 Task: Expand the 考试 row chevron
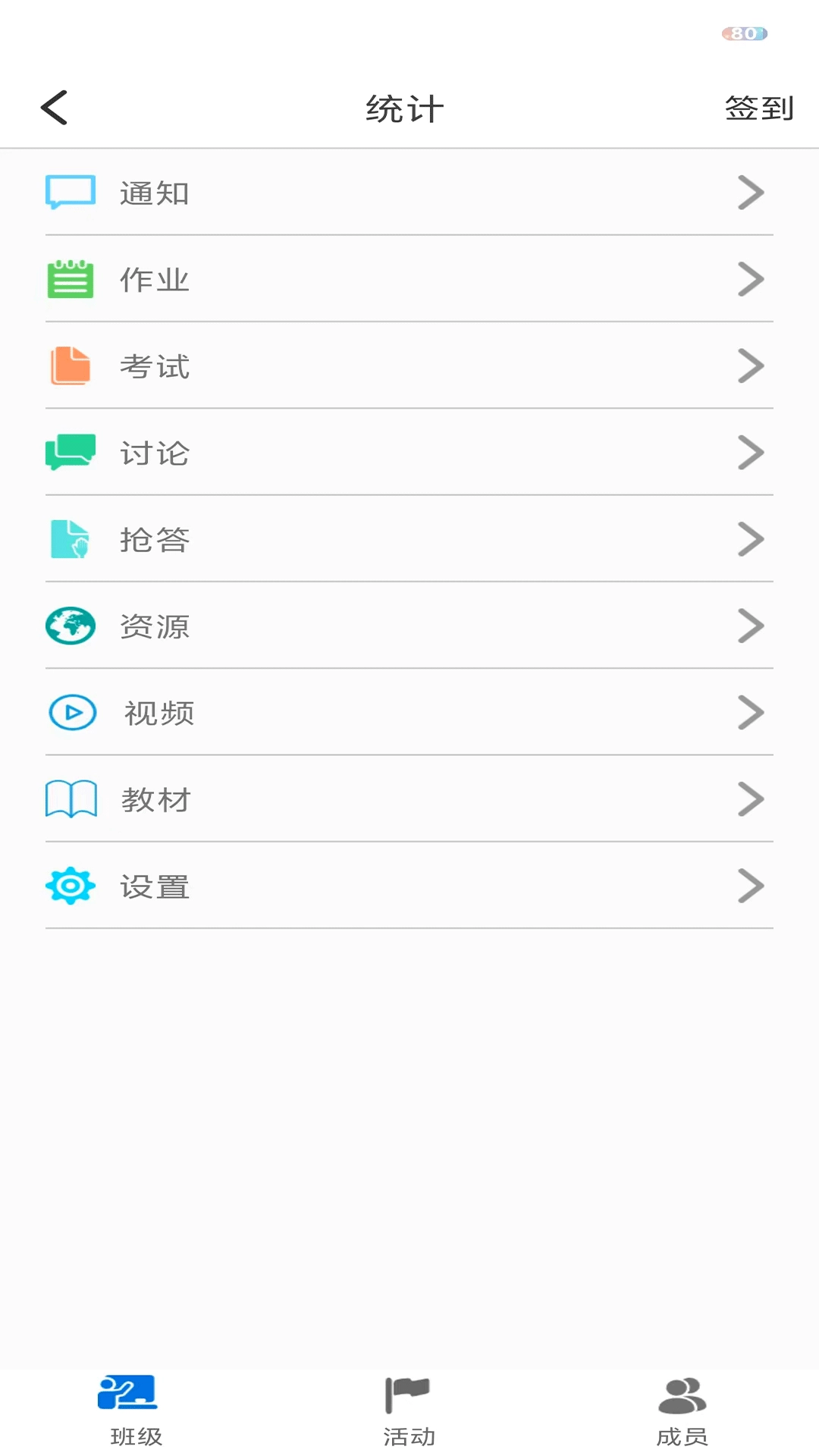click(751, 366)
